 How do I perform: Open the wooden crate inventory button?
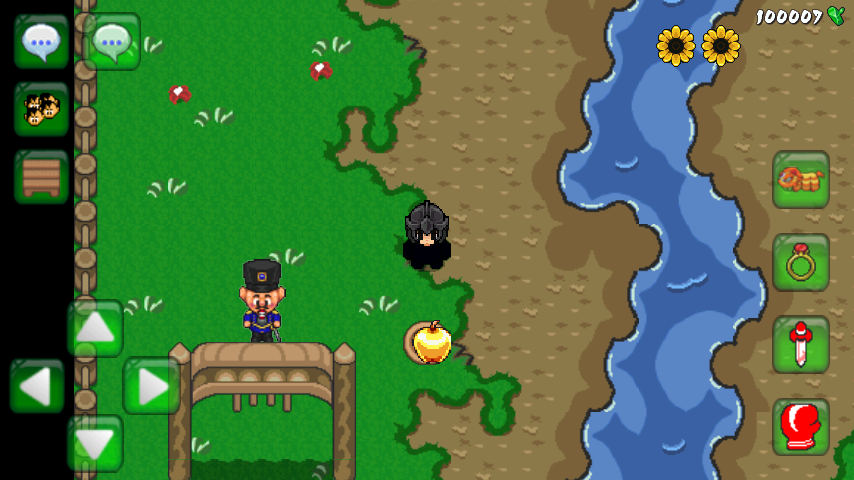point(41,177)
